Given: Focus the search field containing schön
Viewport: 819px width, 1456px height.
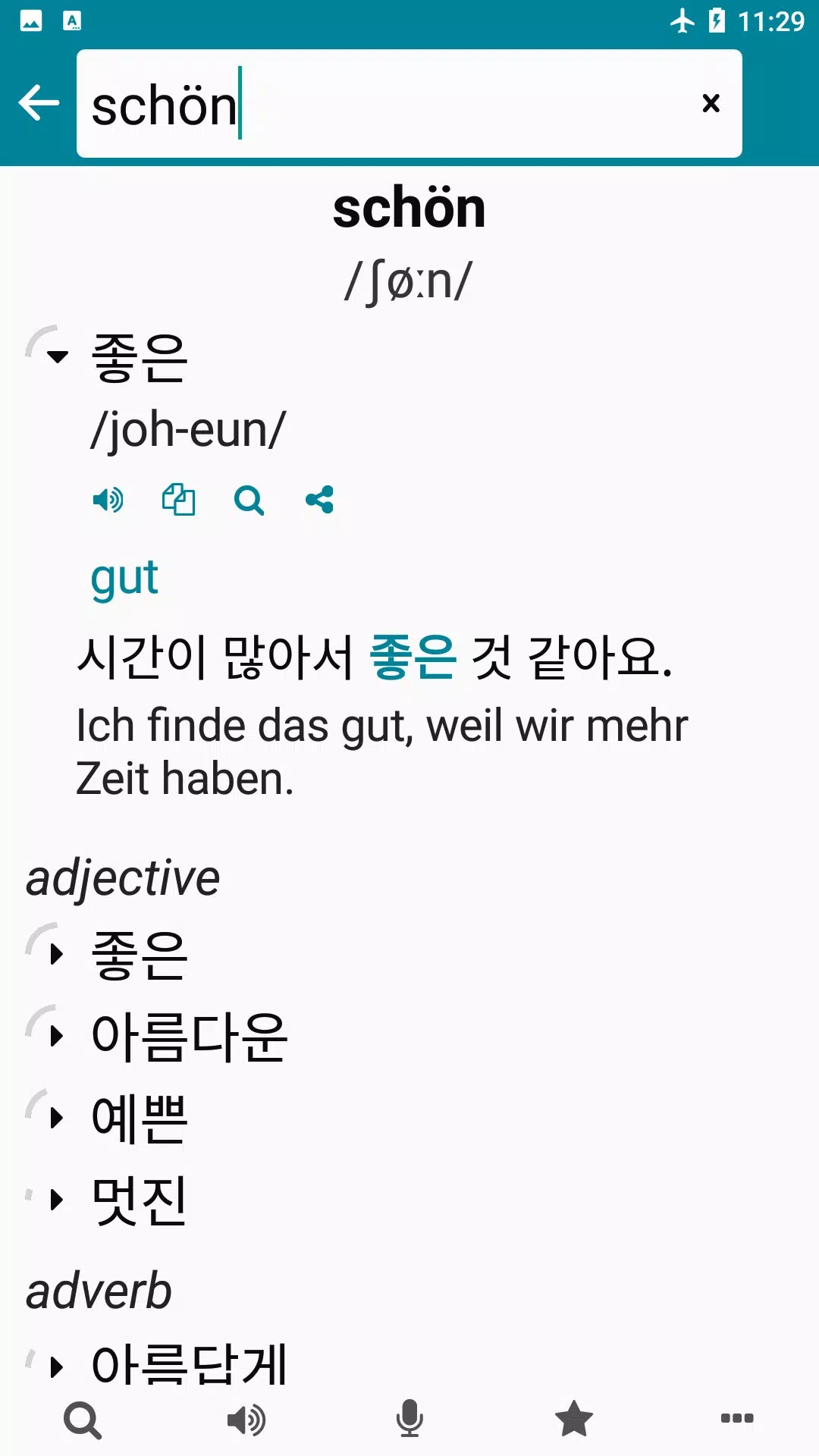Looking at the screenshot, I should coord(379,104).
